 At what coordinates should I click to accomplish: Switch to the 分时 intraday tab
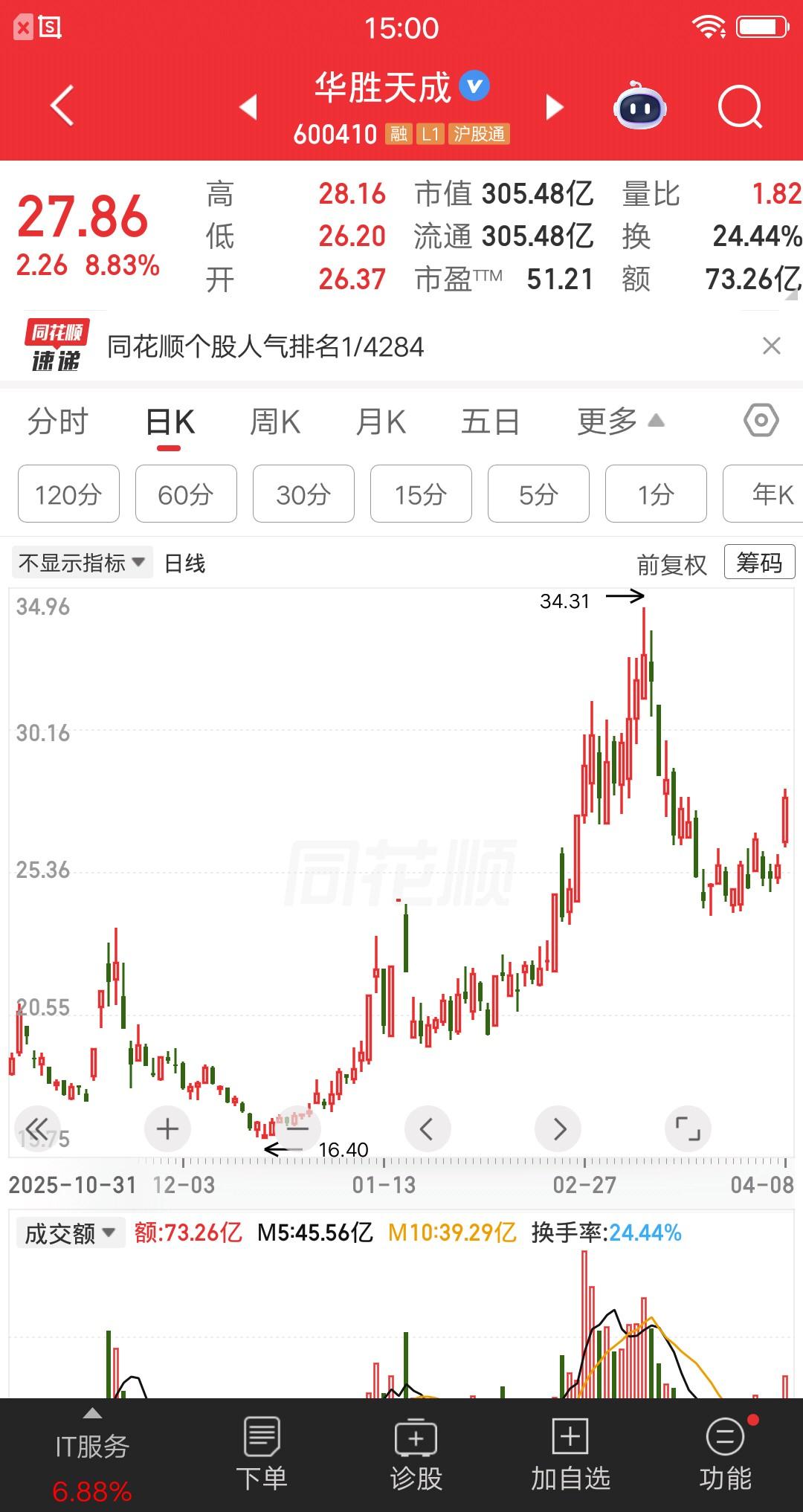pos(58,421)
